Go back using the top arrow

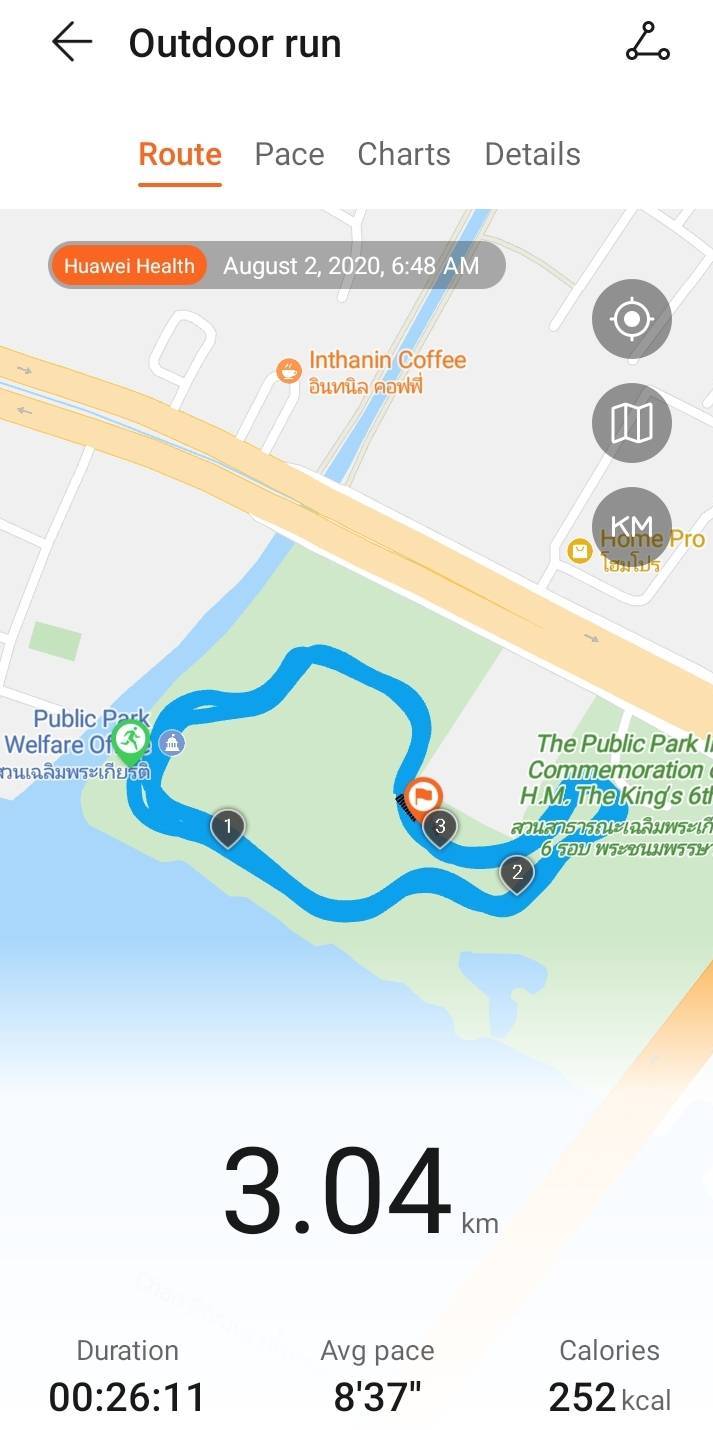click(x=72, y=43)
